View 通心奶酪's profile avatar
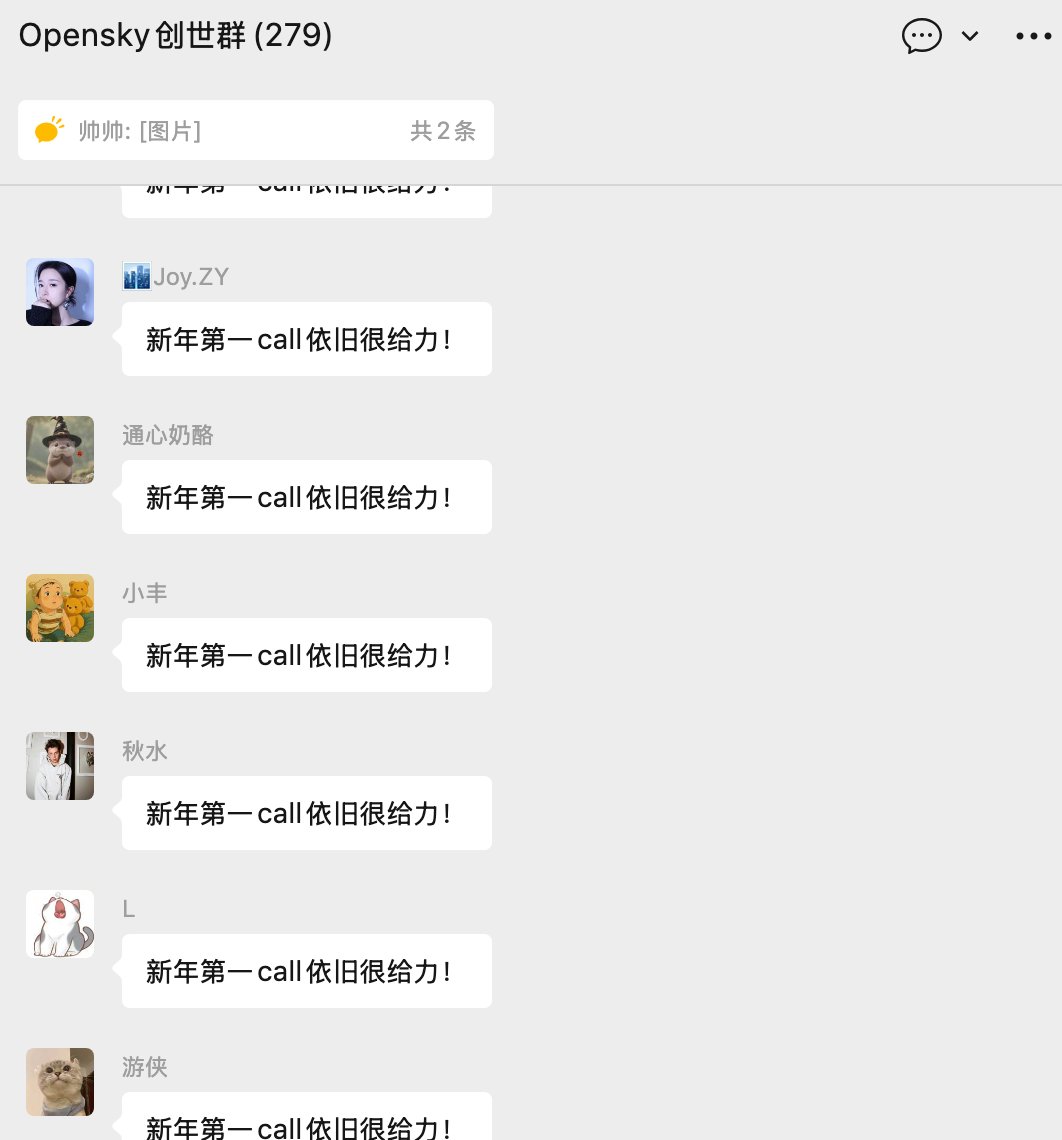The height and width of the screenshot is (1140, 1062). click(x=60, y=450)
